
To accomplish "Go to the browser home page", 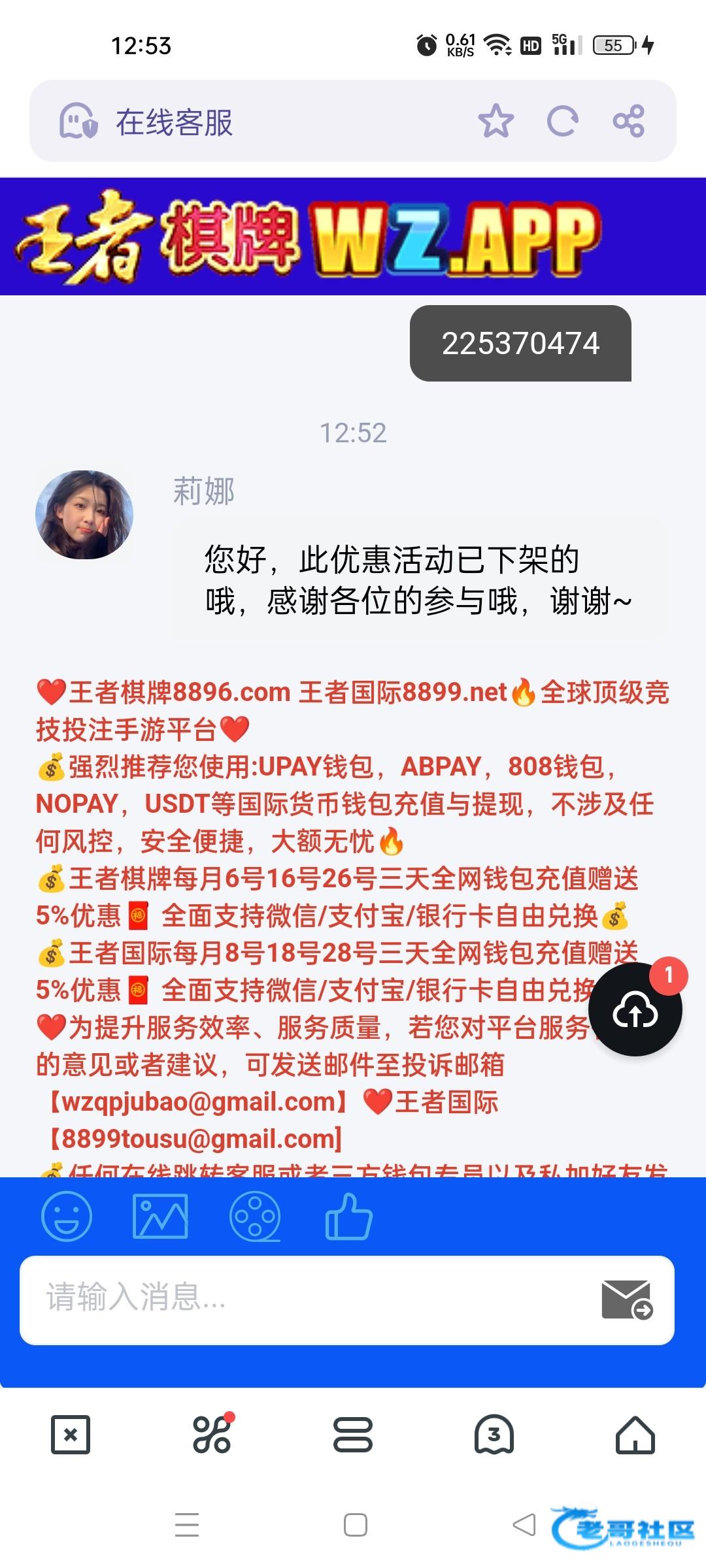I will click(x=635, y=1435).
